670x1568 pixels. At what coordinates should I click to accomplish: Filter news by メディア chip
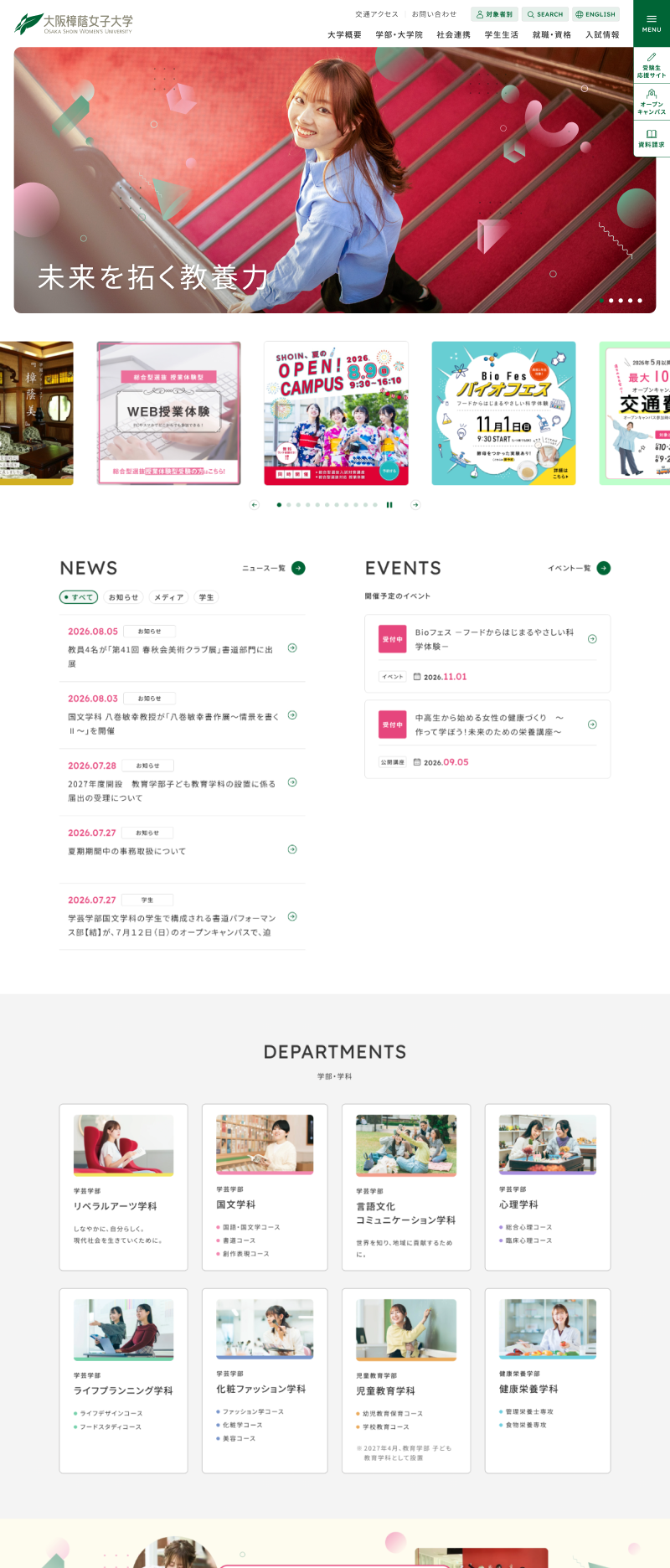pyautogui.click(x=168, y=597)
